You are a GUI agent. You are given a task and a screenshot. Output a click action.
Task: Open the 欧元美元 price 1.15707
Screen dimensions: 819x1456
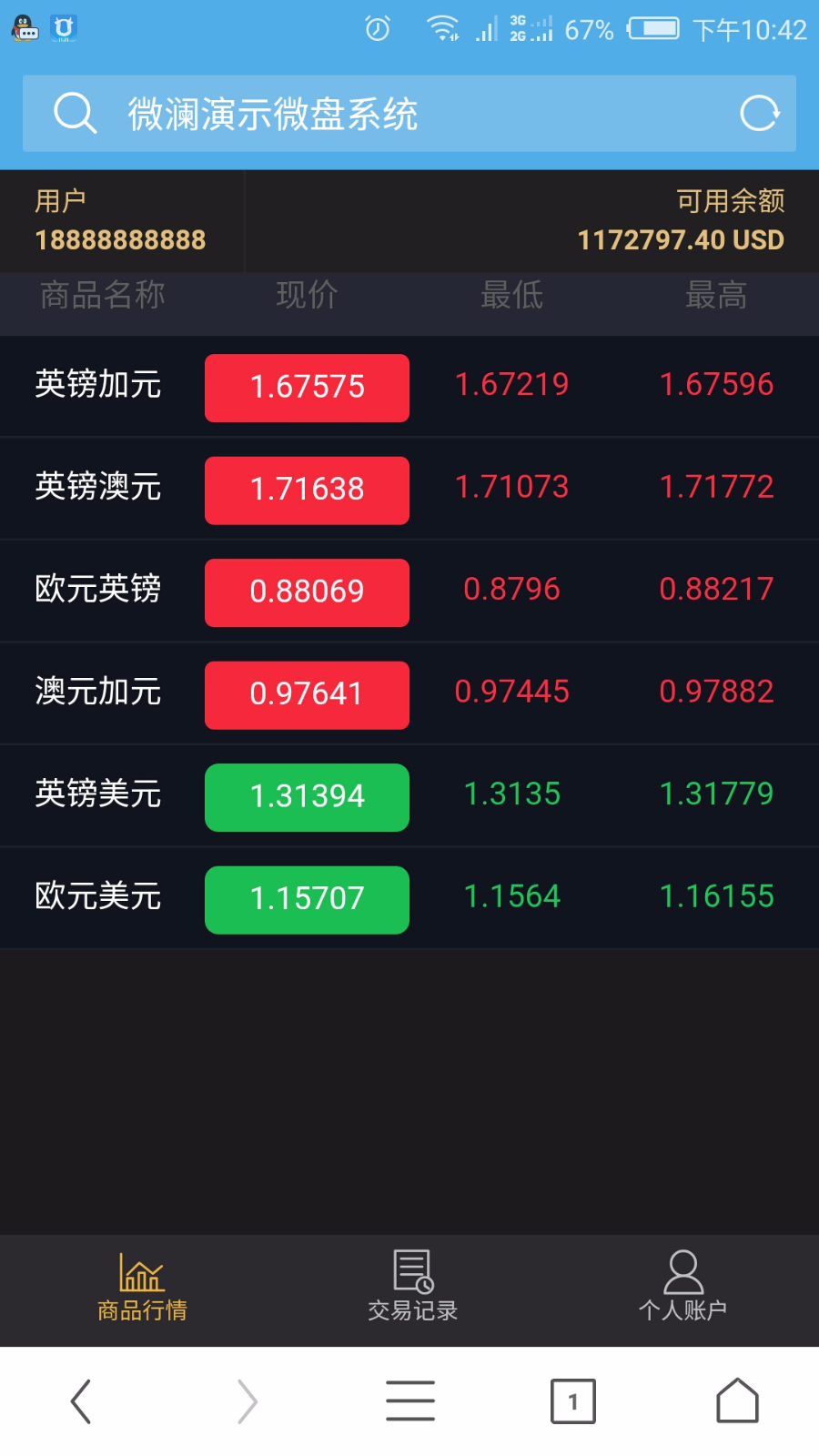[307, 900]
